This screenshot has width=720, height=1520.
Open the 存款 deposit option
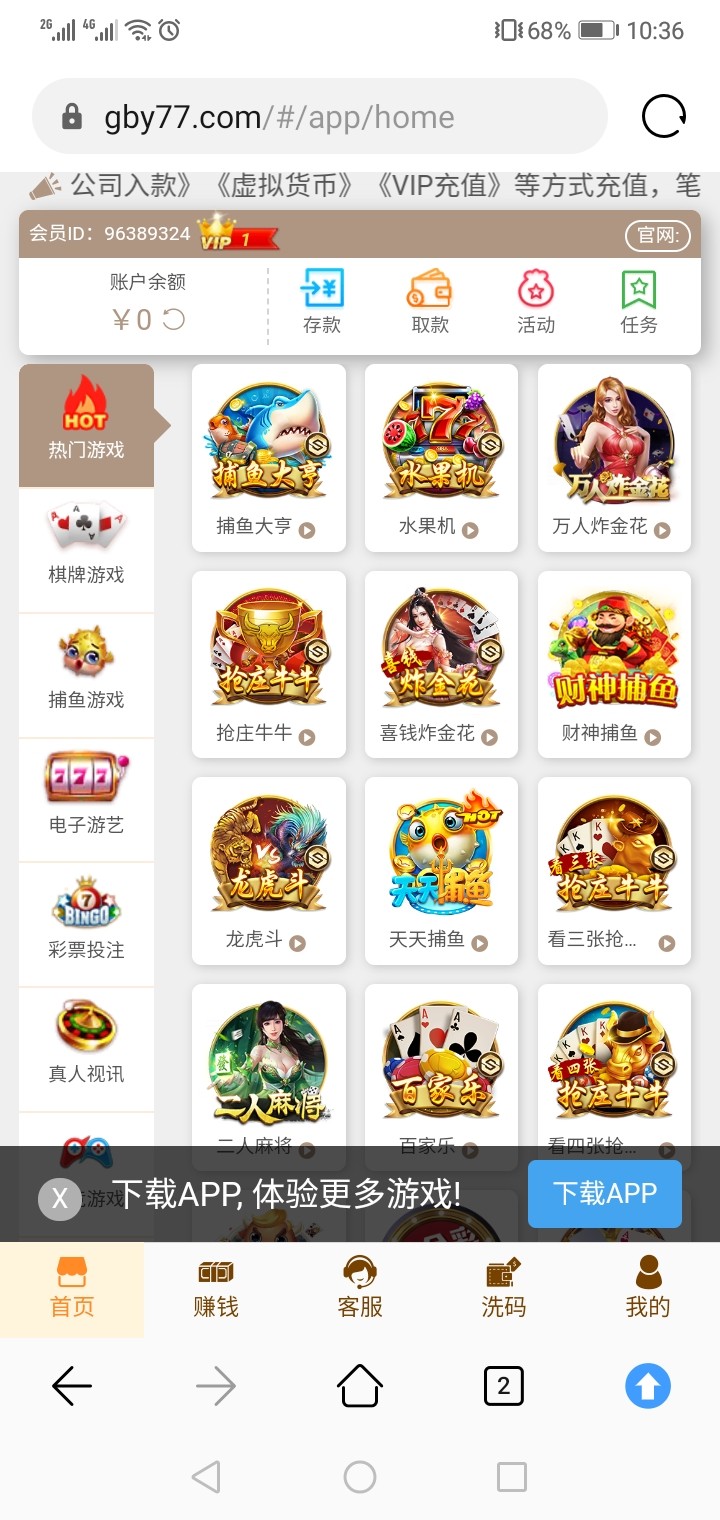click(322, 301)
